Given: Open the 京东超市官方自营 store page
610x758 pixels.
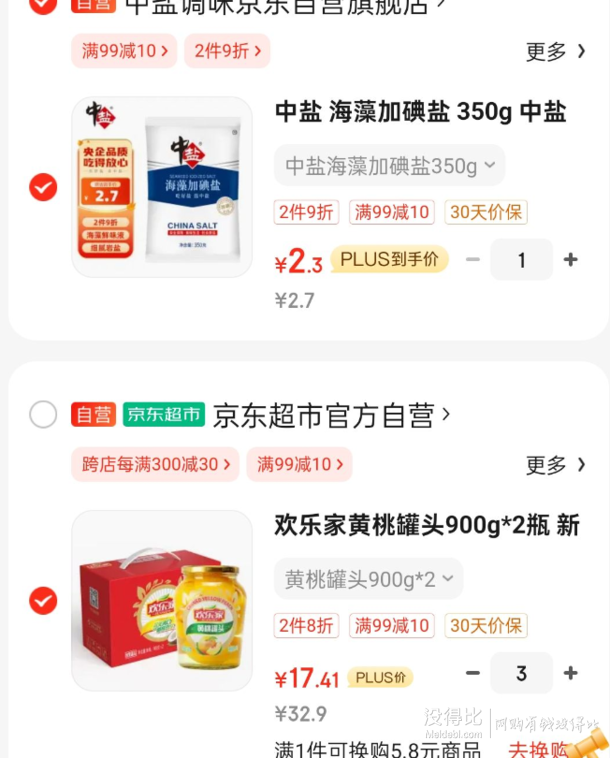Looking at the screenshot, I should pos(330,414).
